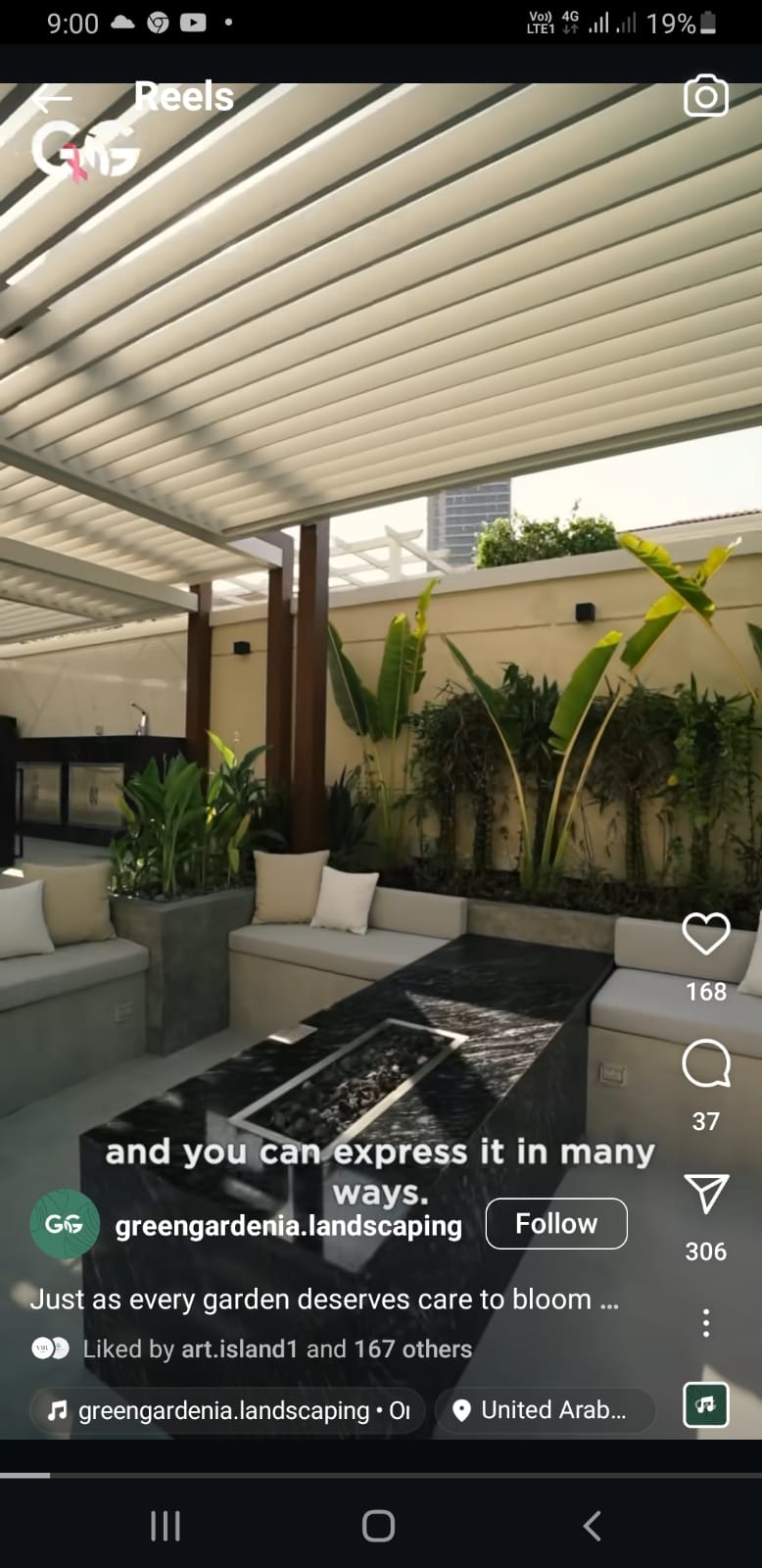Open the camera to create a reel
Viewport: 762px width, 1568px height.
705,96
